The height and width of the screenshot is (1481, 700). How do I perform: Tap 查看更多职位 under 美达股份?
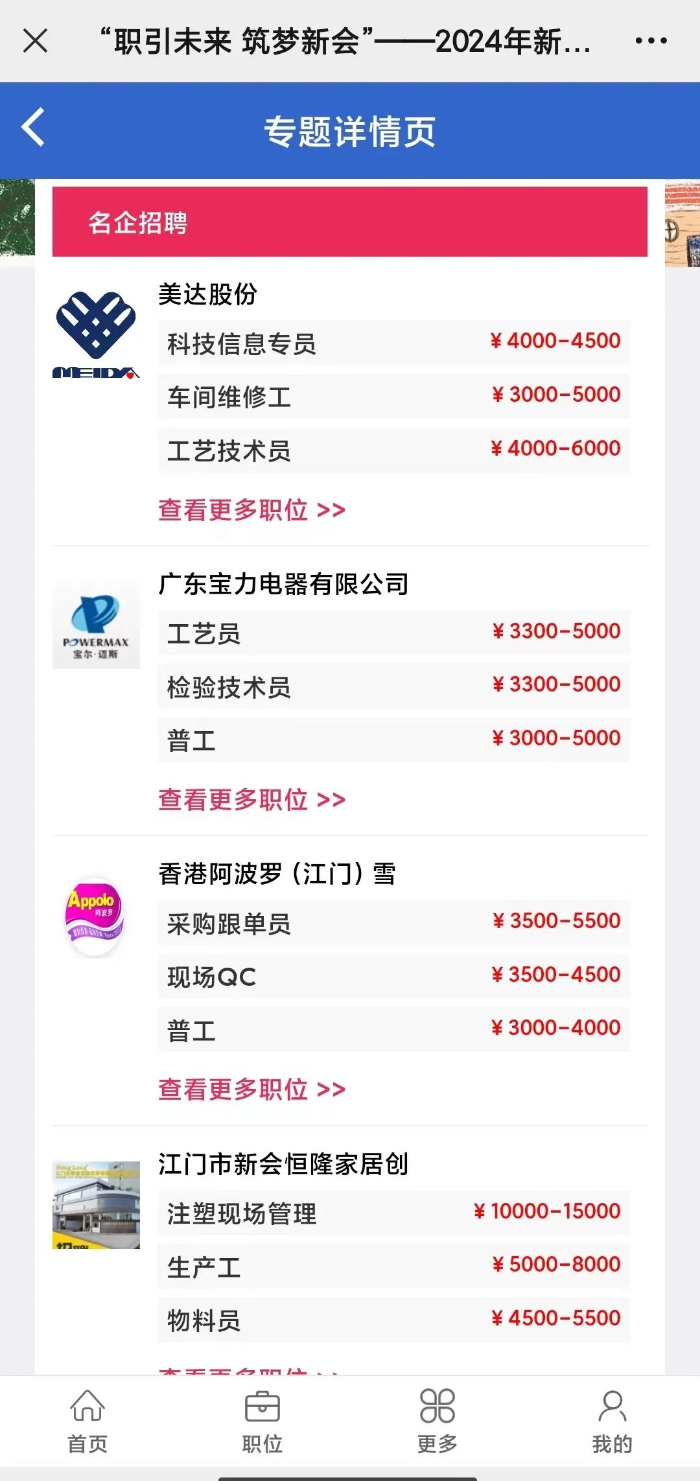(252, 510)
